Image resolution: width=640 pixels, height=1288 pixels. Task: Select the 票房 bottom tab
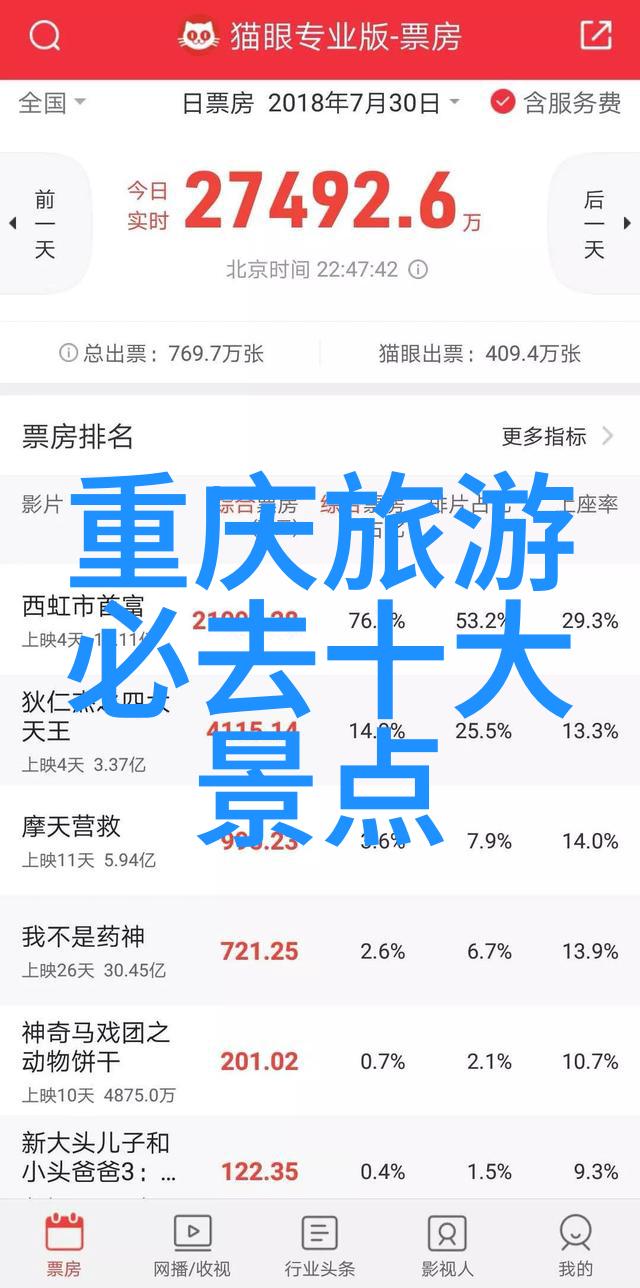click(x=64, y=1246)
